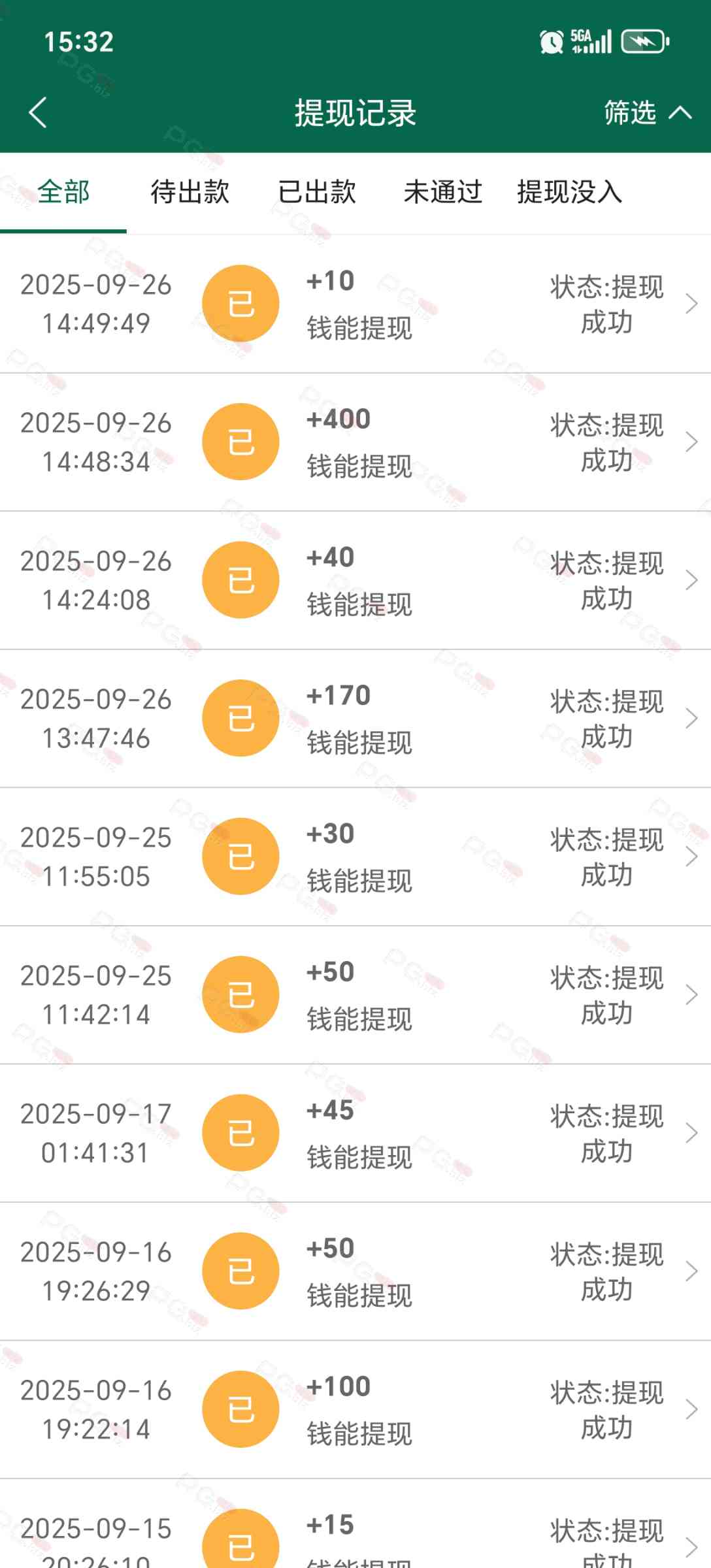The image size is (711, 1568).
Task: Switch to the 全部 tab
Action: coord(63,192)
